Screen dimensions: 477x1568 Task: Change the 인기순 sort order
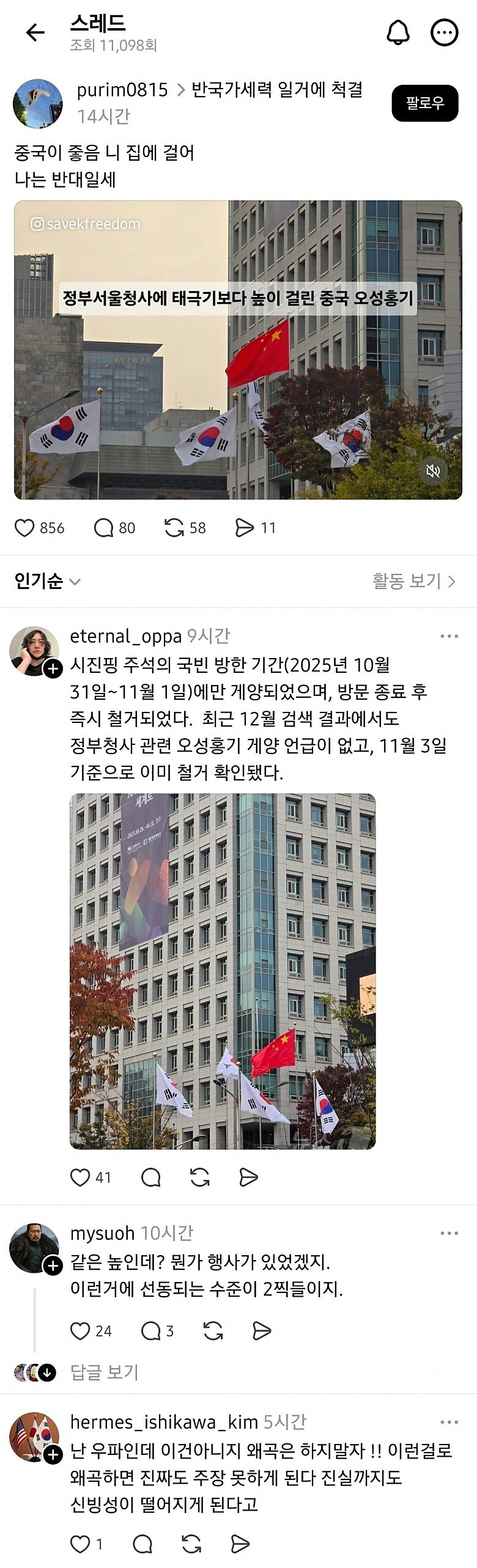point(47,581)
